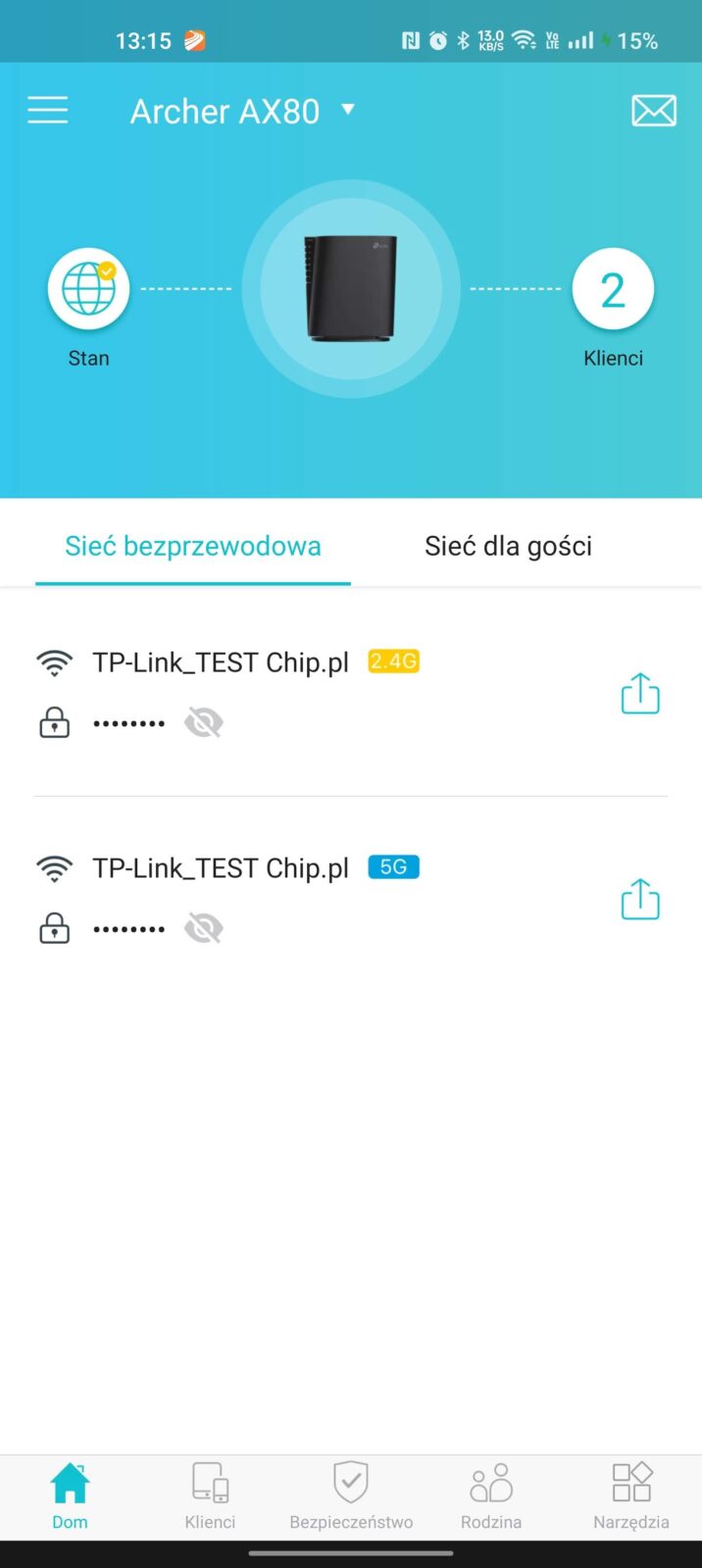
Task: Navigate to the Narzędzia tab
Action: pyautogui.click(x=631, y=1496)
